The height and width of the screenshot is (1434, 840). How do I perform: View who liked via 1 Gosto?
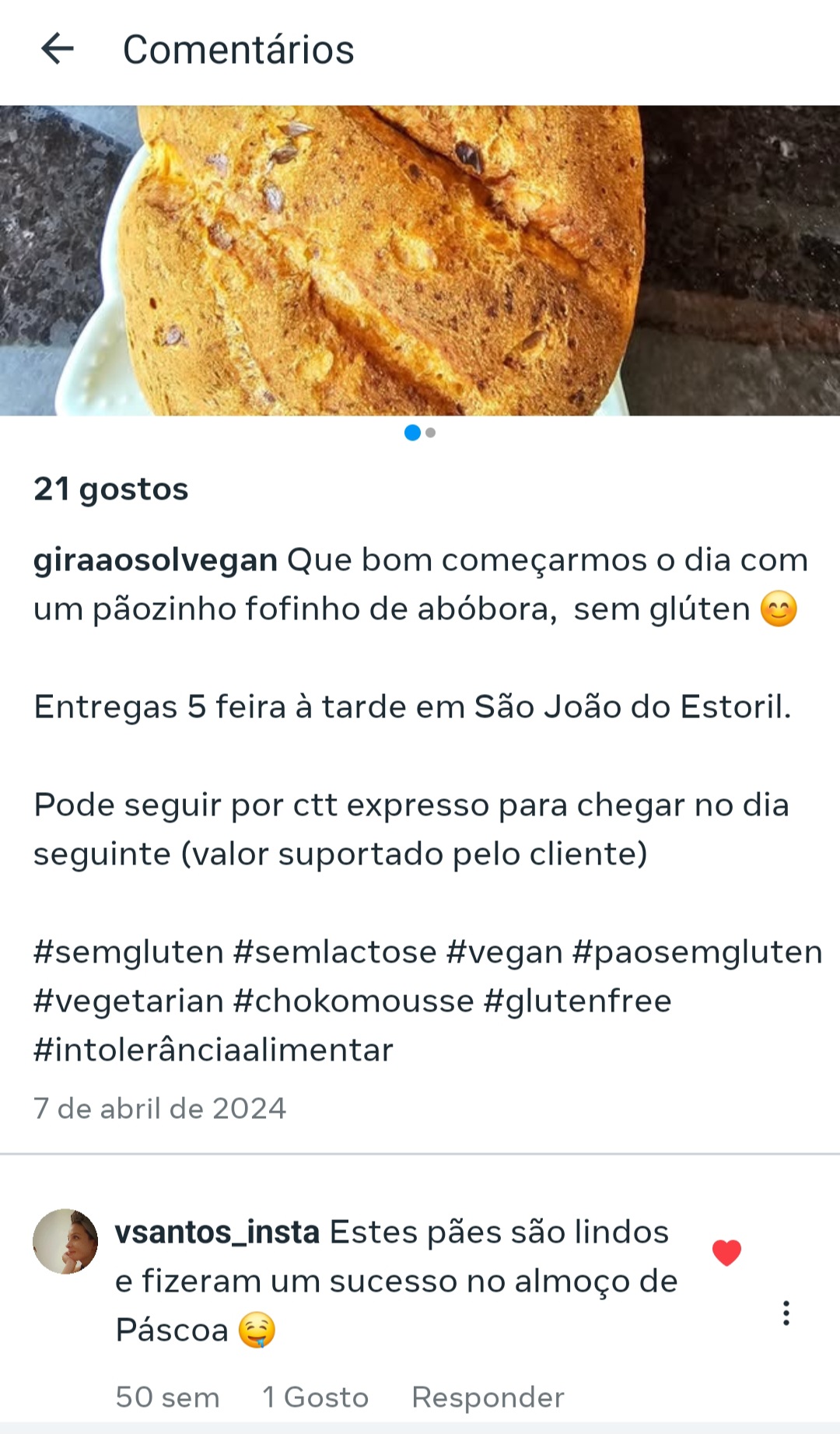pyautogui.click(x=315, y=1397)
